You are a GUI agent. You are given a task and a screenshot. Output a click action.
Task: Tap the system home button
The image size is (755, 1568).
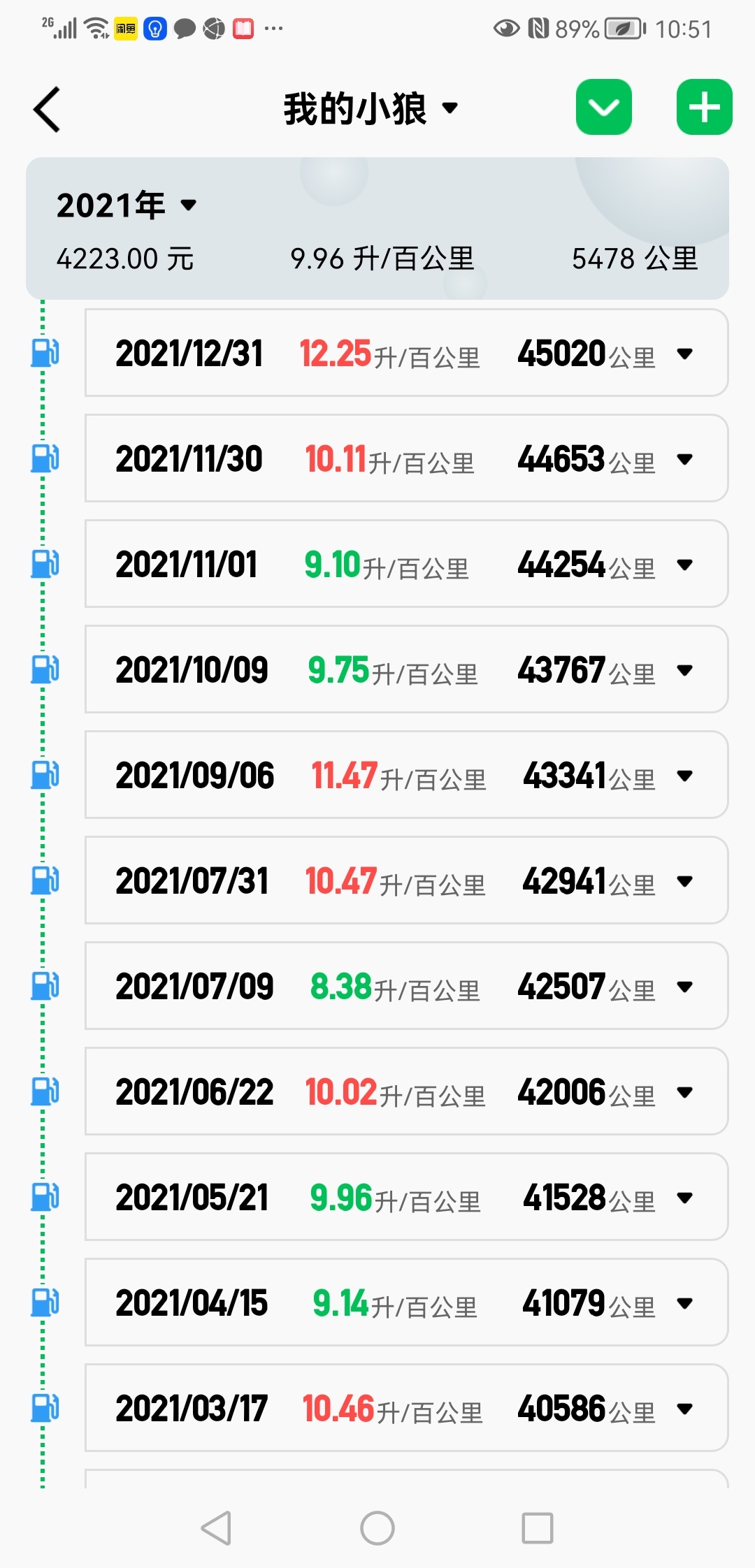[x=377, y=1528]
